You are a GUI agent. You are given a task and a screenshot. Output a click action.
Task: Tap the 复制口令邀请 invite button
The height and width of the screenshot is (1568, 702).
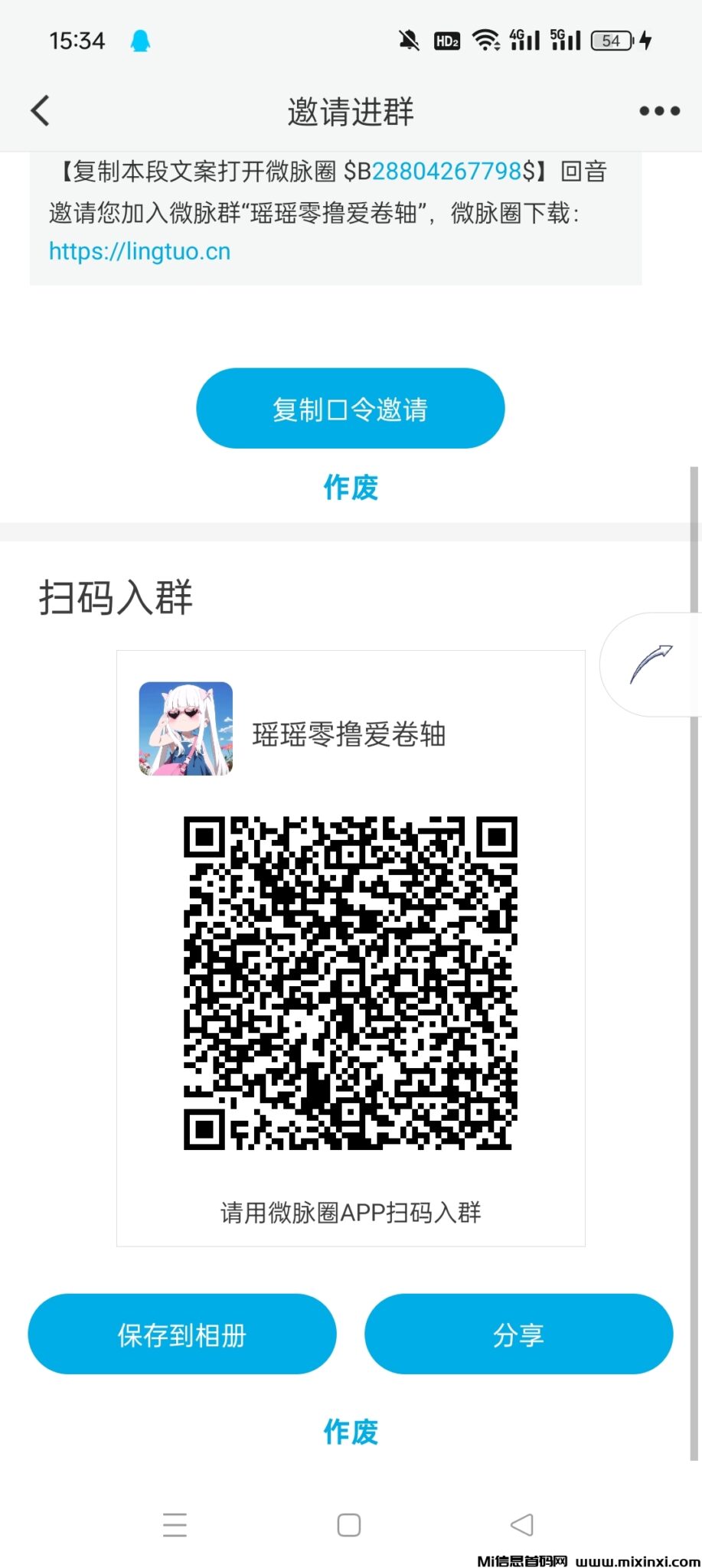point(350,408)
